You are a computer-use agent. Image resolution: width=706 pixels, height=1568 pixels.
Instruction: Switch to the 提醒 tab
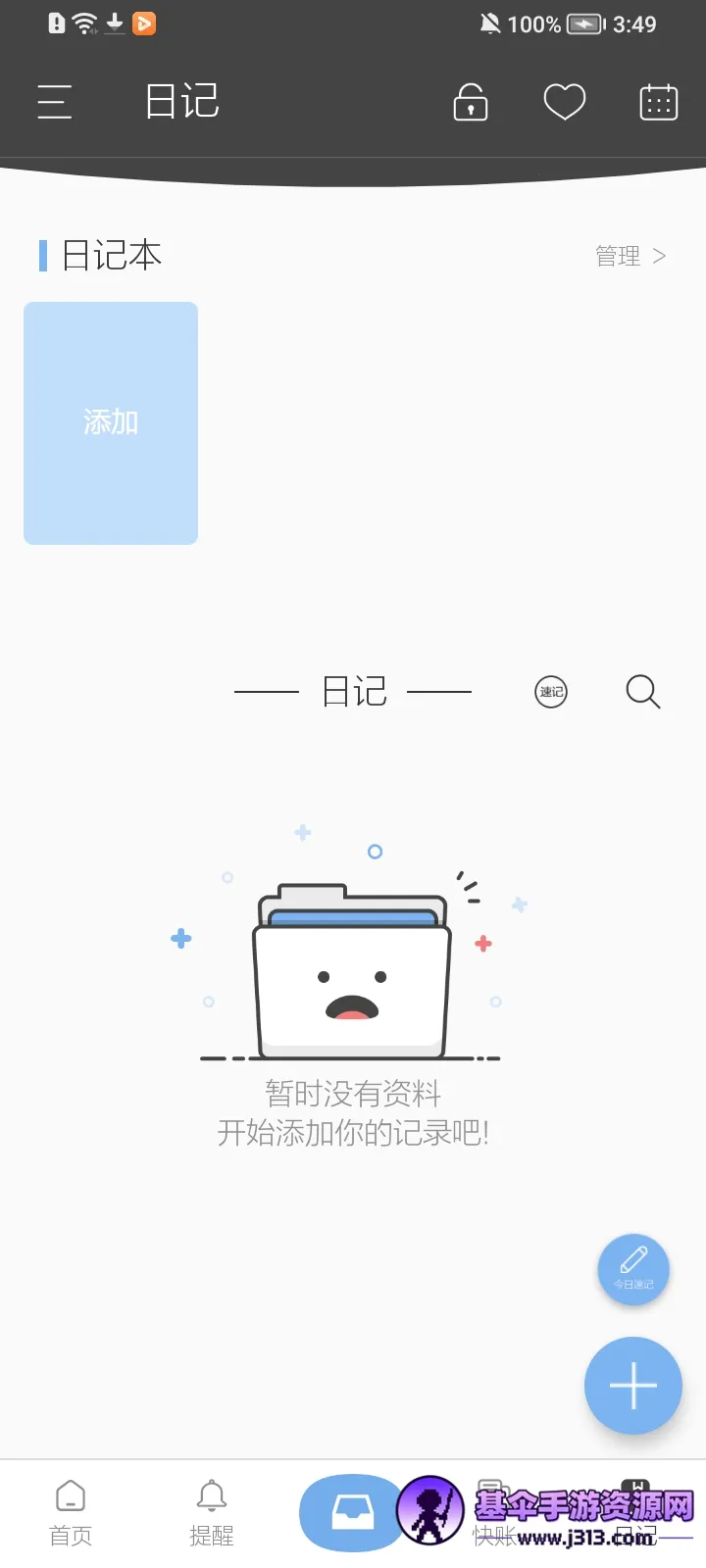coord(212,1513)
